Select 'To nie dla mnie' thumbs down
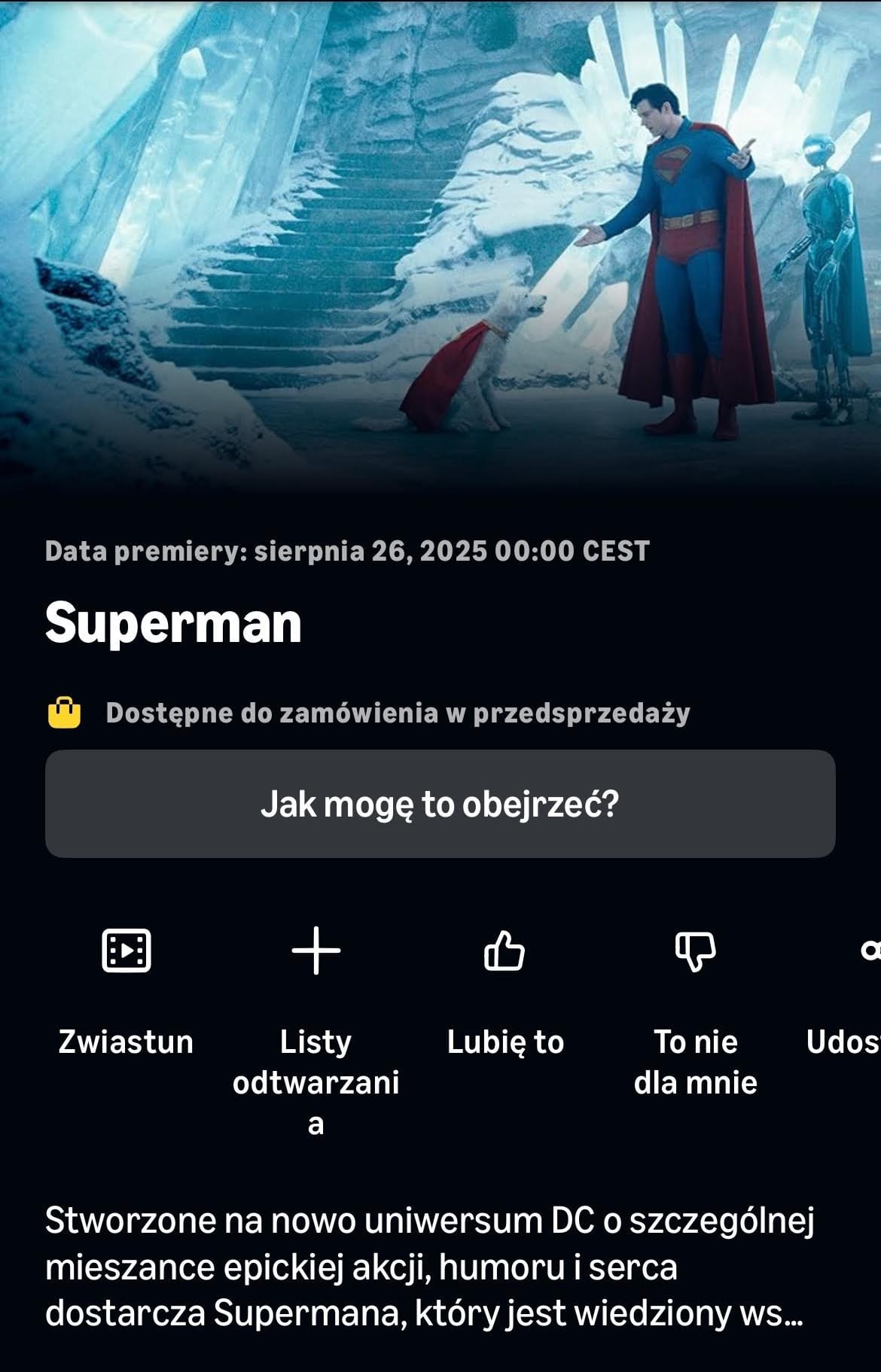Image resolution: width=881 pixels, height=1372 pixels. (695, 951)
